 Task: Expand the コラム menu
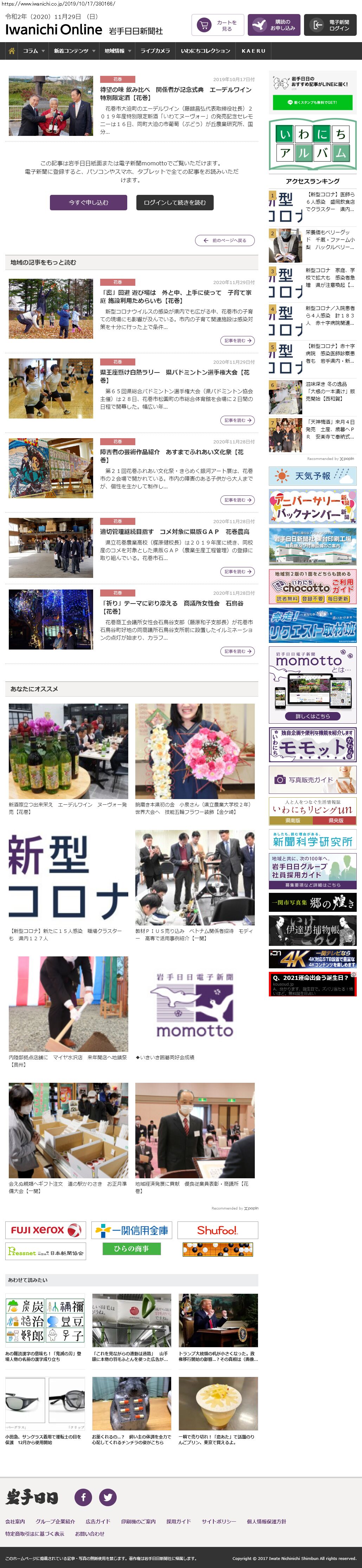click(33, 51)
